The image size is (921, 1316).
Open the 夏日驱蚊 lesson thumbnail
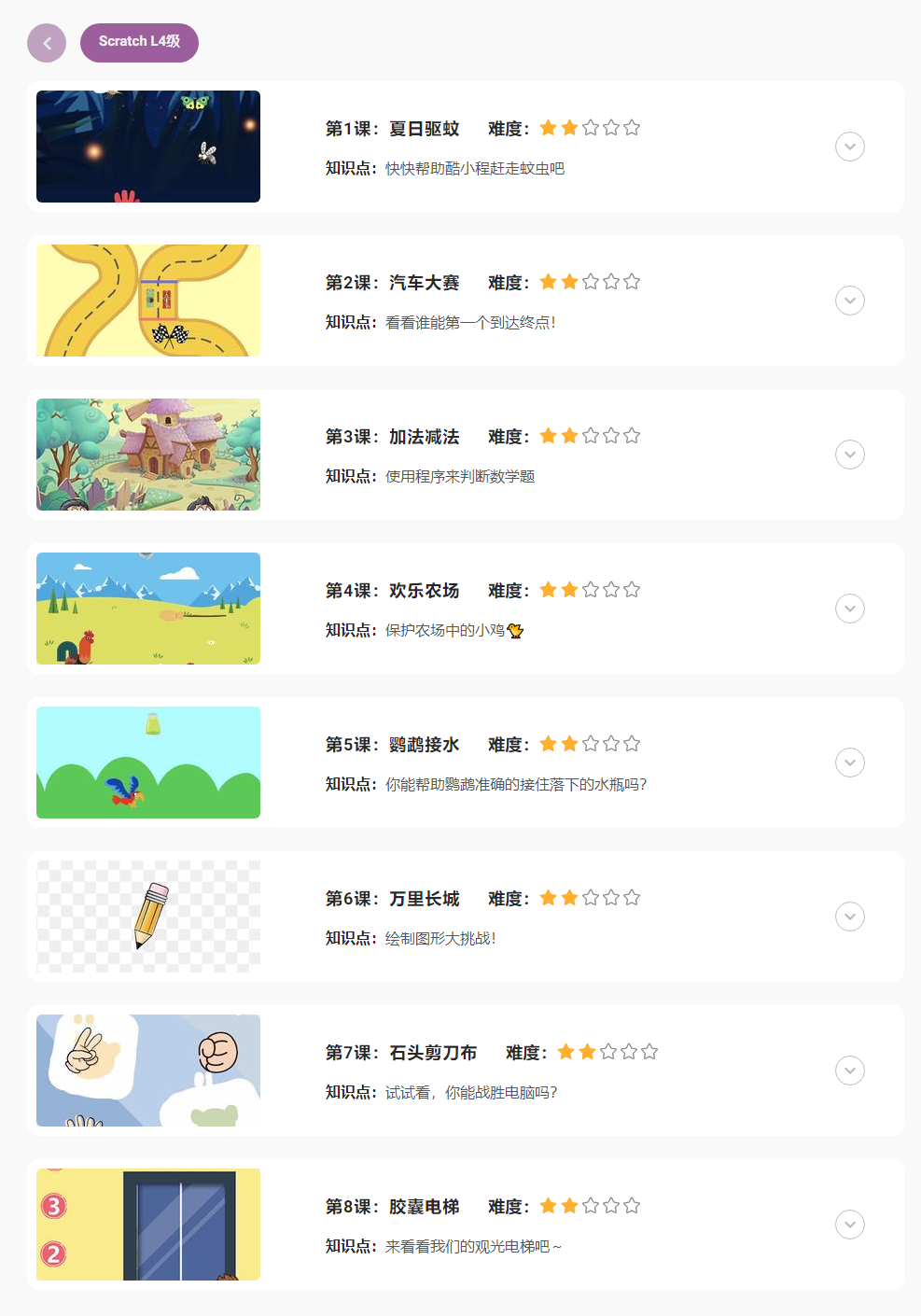(148, 147)
